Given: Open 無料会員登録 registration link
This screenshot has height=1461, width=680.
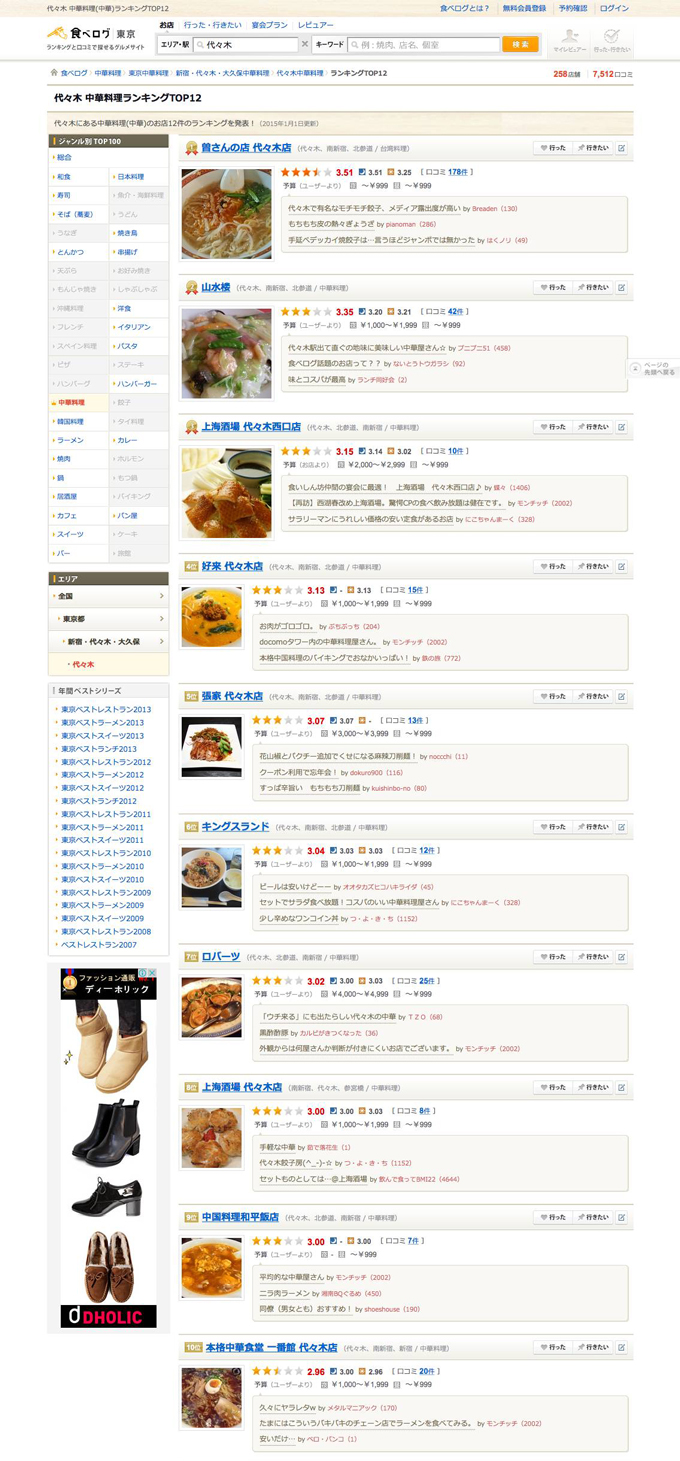Looking at the screenshot, I should (524, 8).
